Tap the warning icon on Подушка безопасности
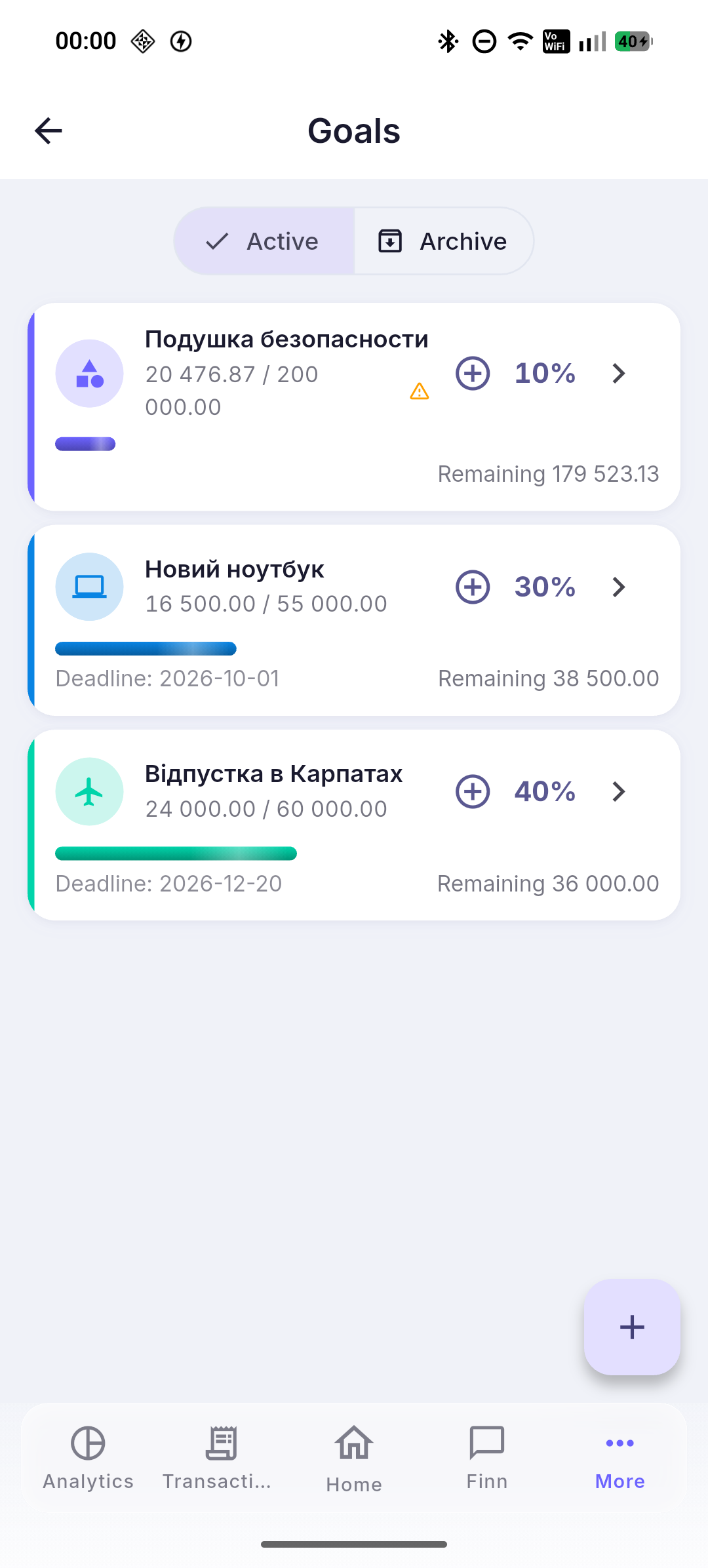708x1568 pixels. (420, 391)
